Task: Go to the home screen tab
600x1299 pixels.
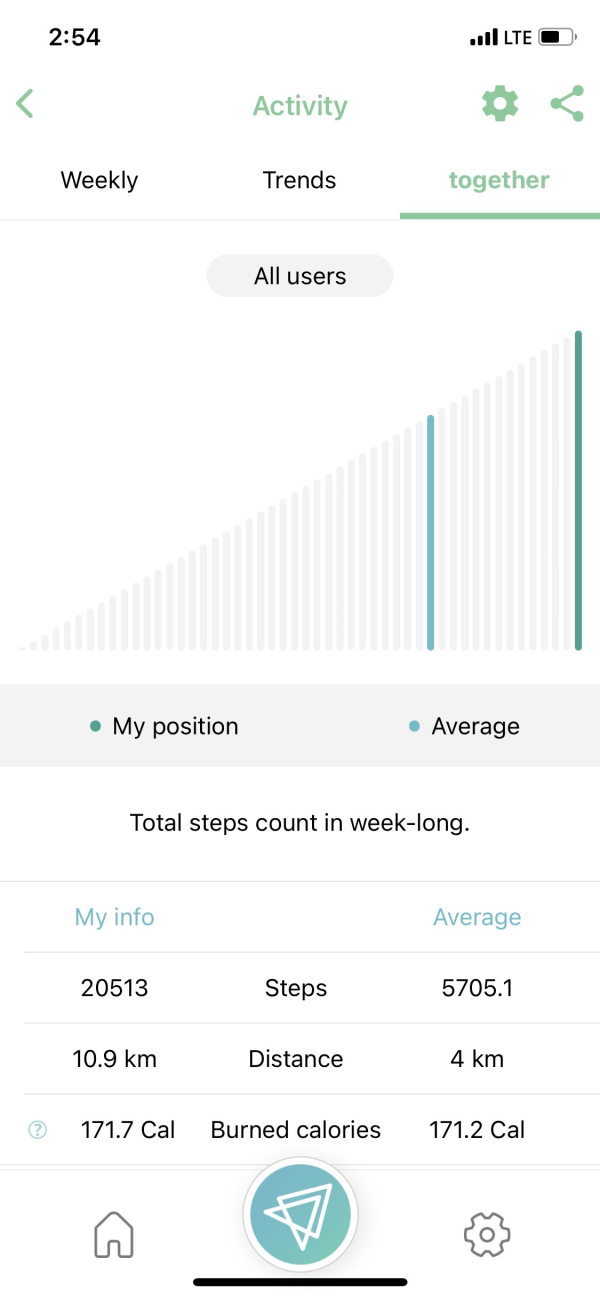Action: click(113, 1234)
